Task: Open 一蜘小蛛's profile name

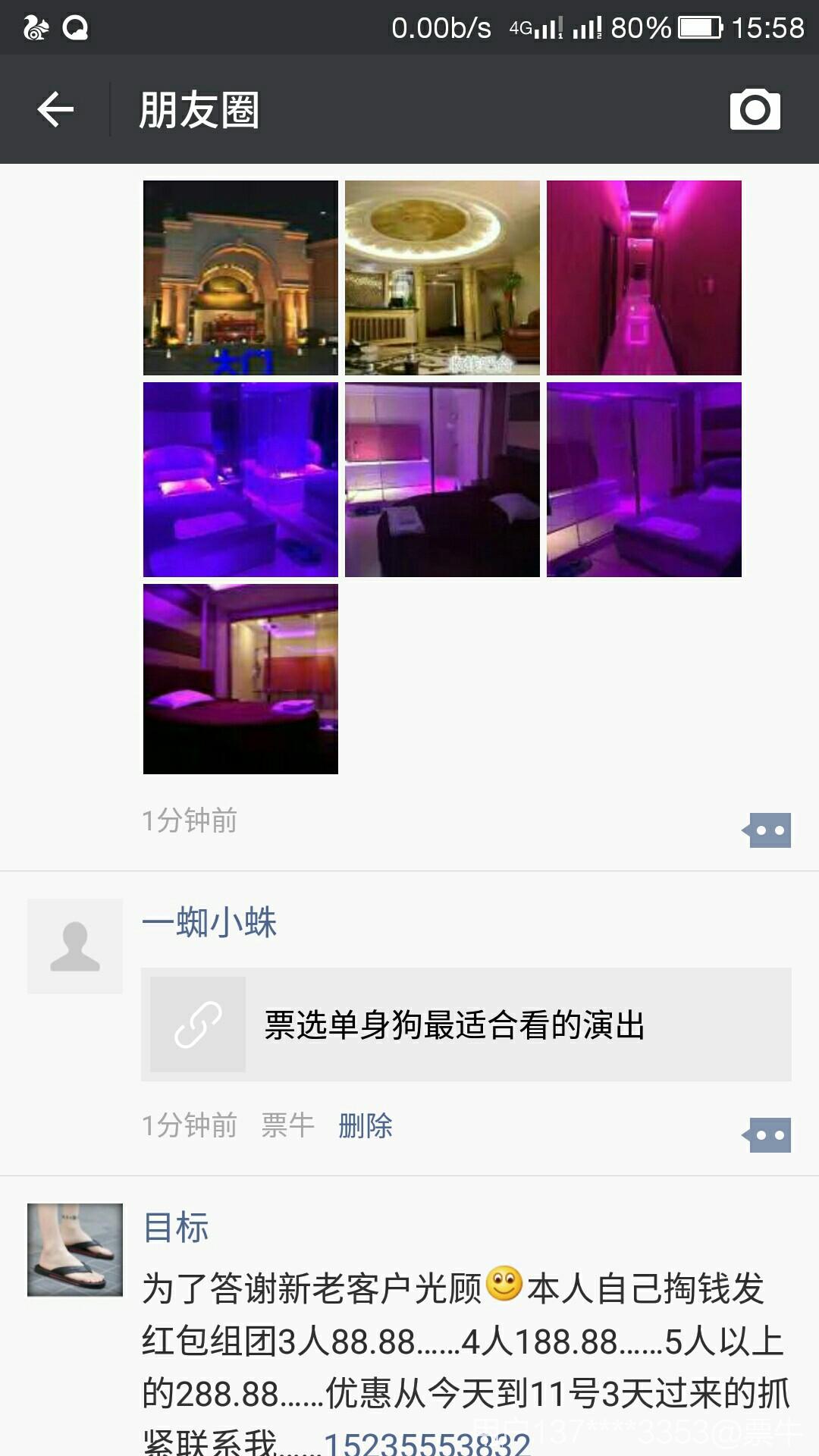Action: pos(209,923)
